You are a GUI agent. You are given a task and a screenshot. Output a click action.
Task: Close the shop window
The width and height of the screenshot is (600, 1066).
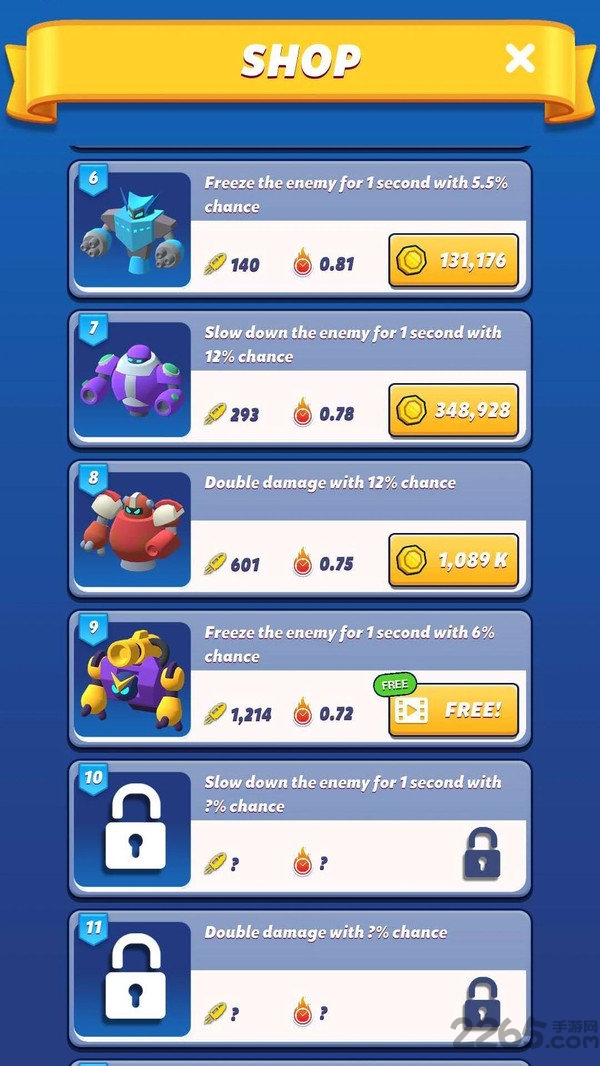520,59
